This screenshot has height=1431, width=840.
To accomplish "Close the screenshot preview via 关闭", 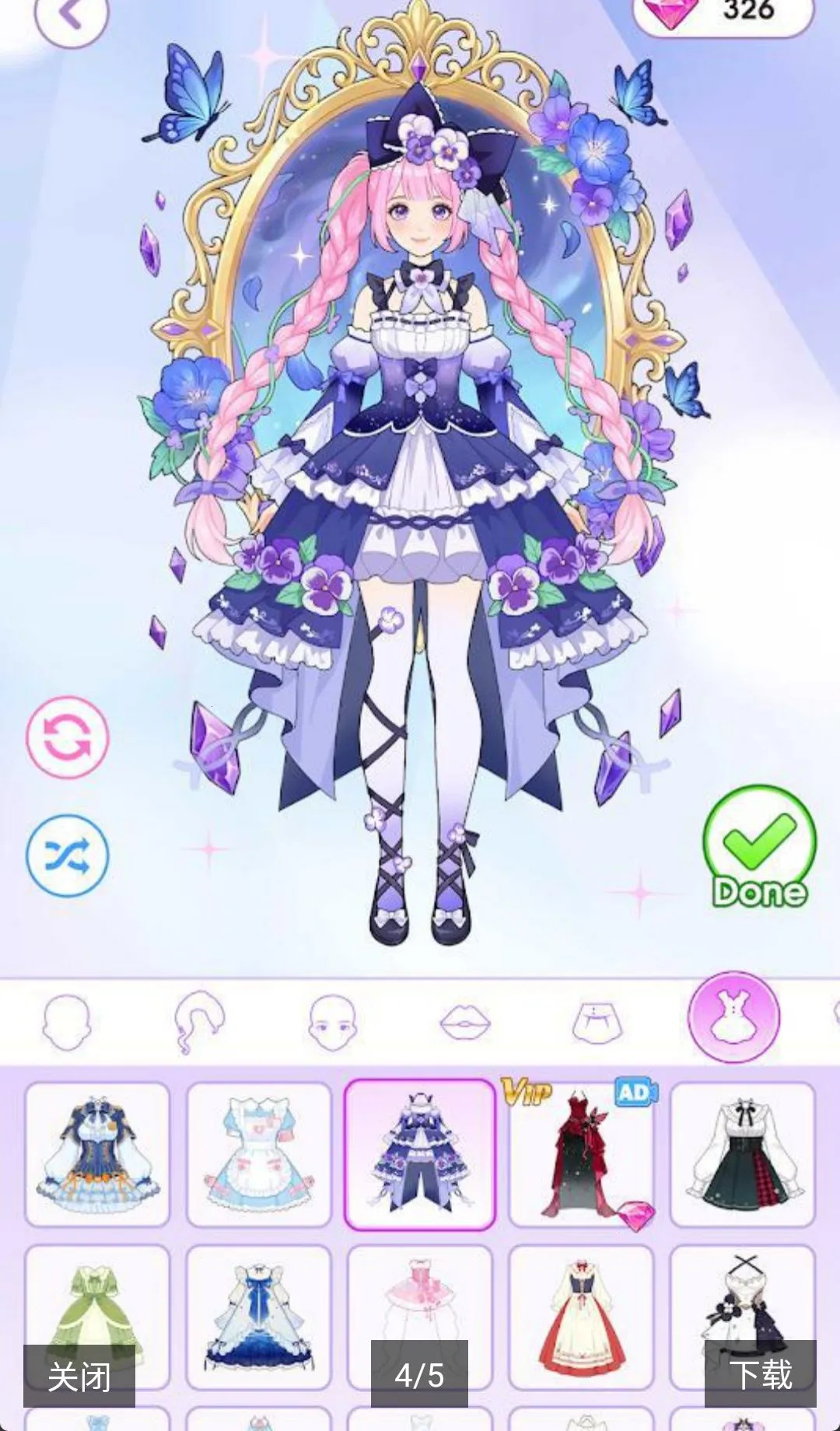I will (79, 1375).
